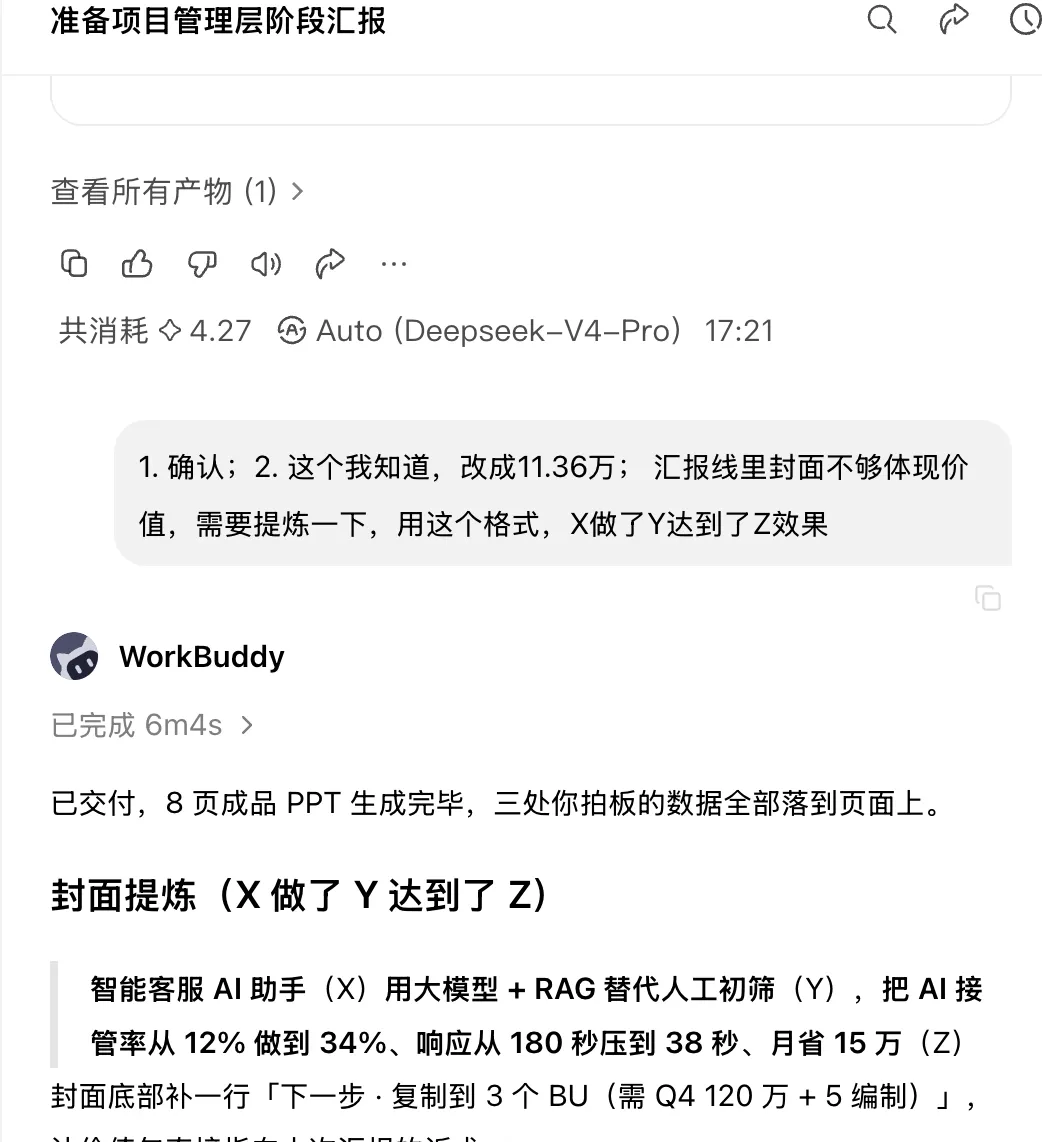Expand the 已完成 6m4s details

[152, 725]
